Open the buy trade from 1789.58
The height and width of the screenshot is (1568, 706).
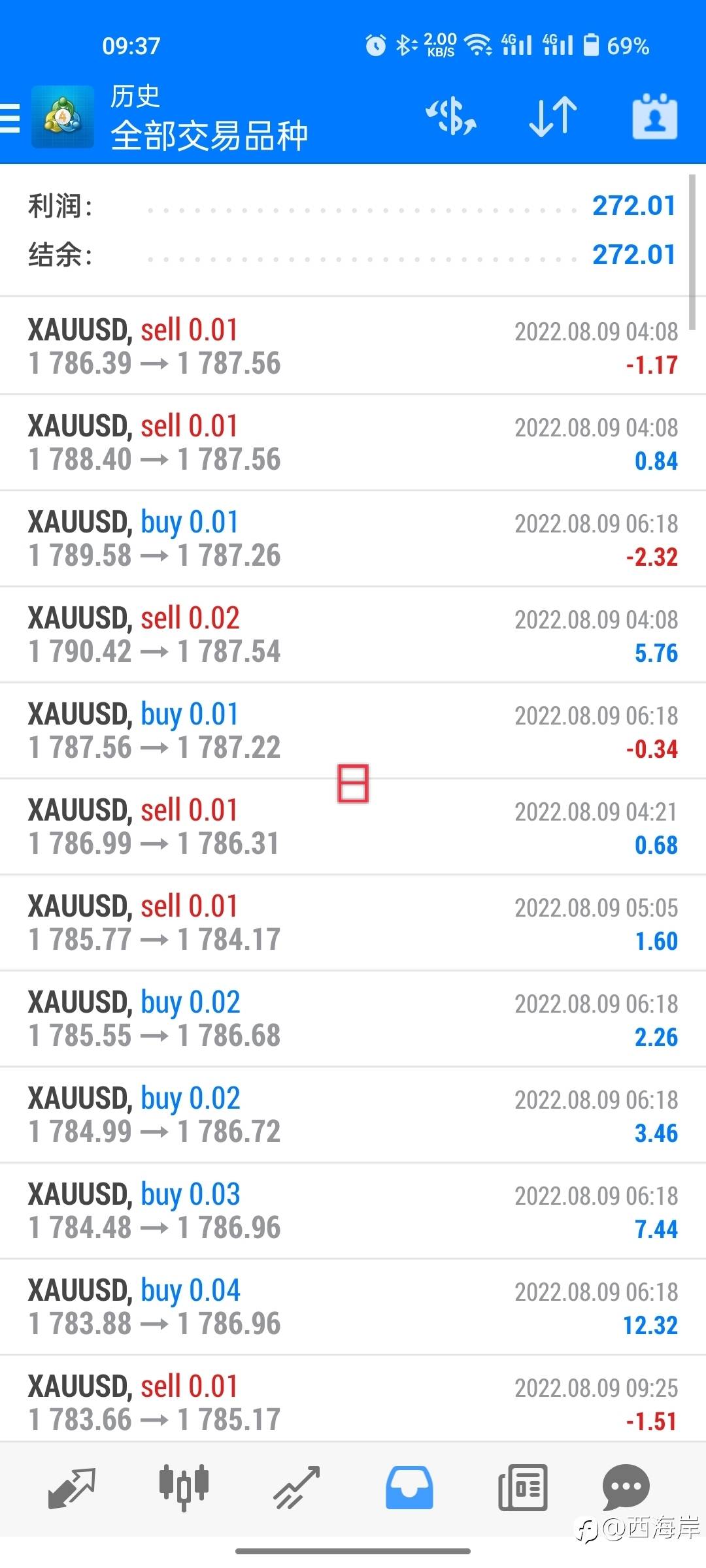click(353, 538)
